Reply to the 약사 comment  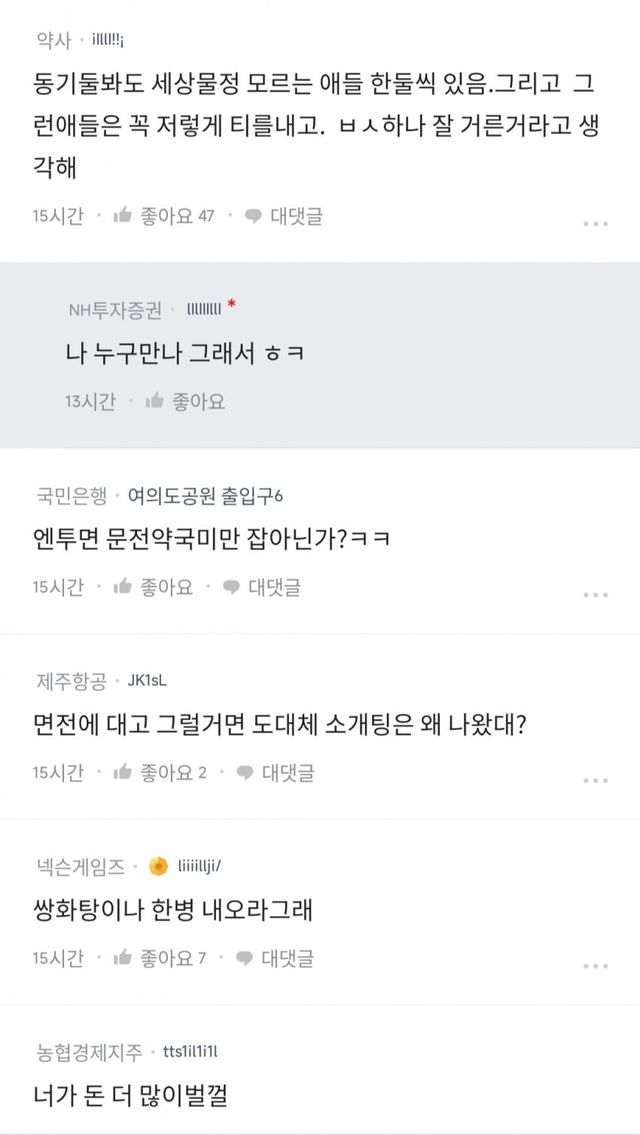284,215
